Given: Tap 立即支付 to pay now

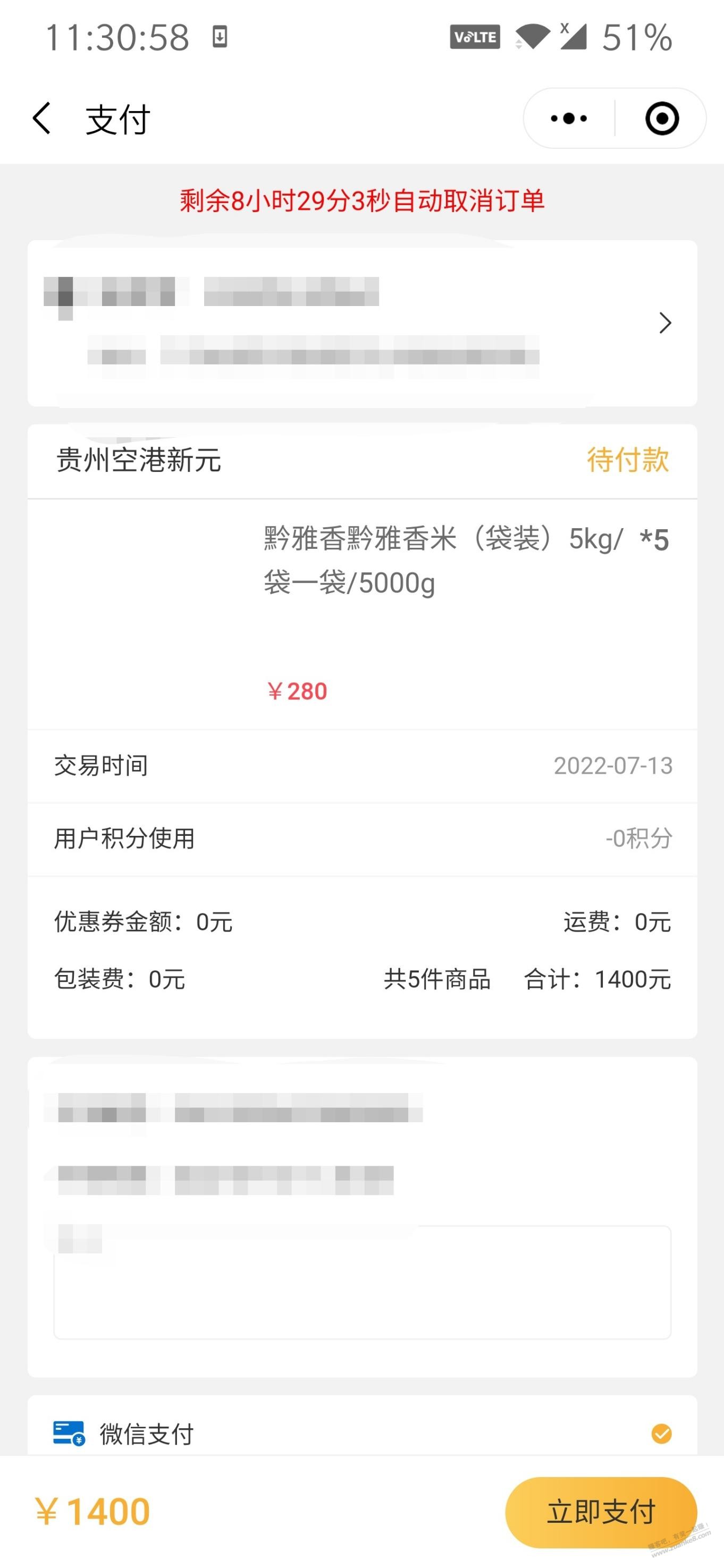Looking at the screenshot, I should 601,1512.
